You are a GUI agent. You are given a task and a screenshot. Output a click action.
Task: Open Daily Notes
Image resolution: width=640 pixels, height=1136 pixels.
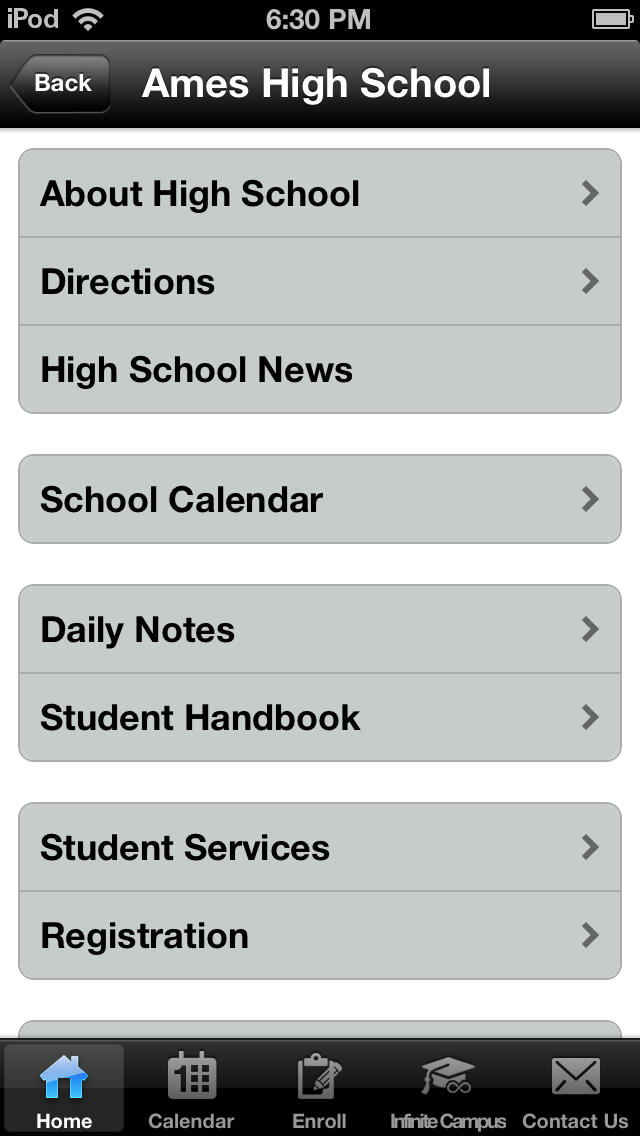tap(320, 629)
